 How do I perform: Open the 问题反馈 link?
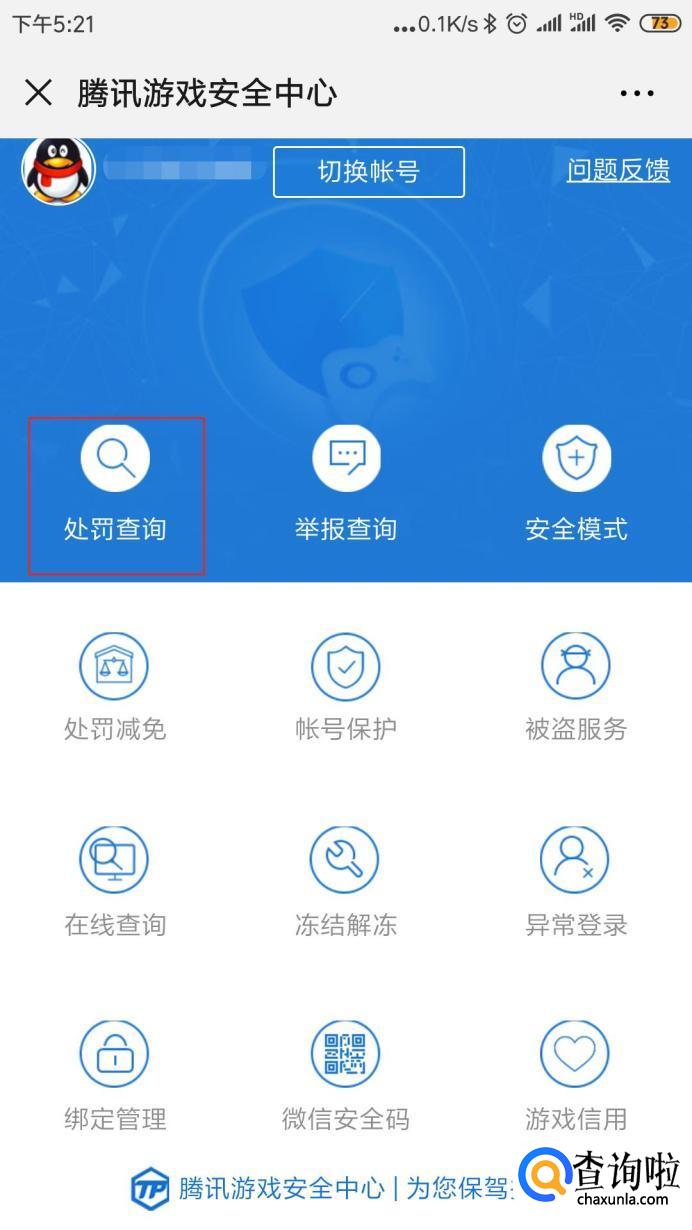tap(618, 171)
